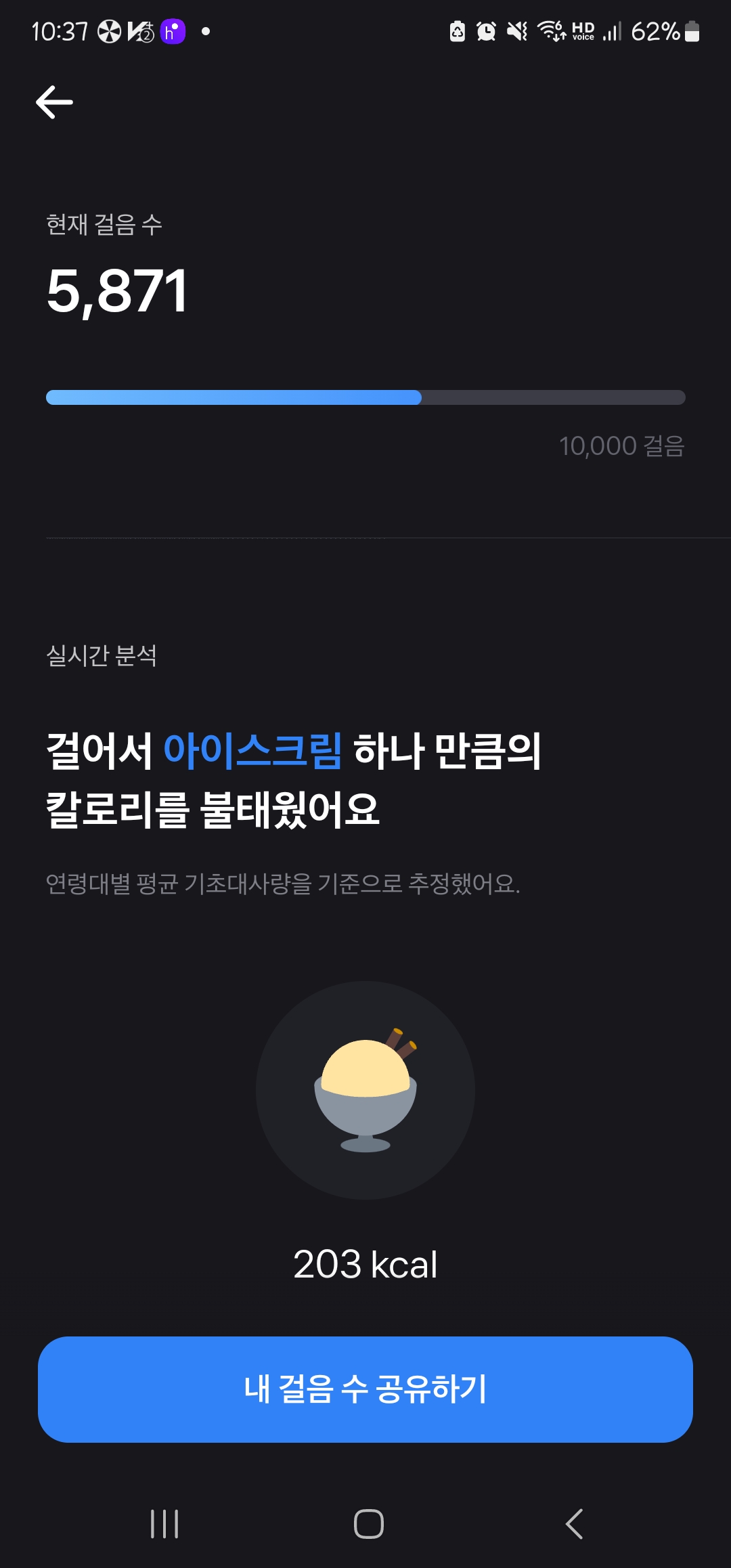The image size is (731, 1568).
Task: Go back using the top arrow
Action: 54,102
